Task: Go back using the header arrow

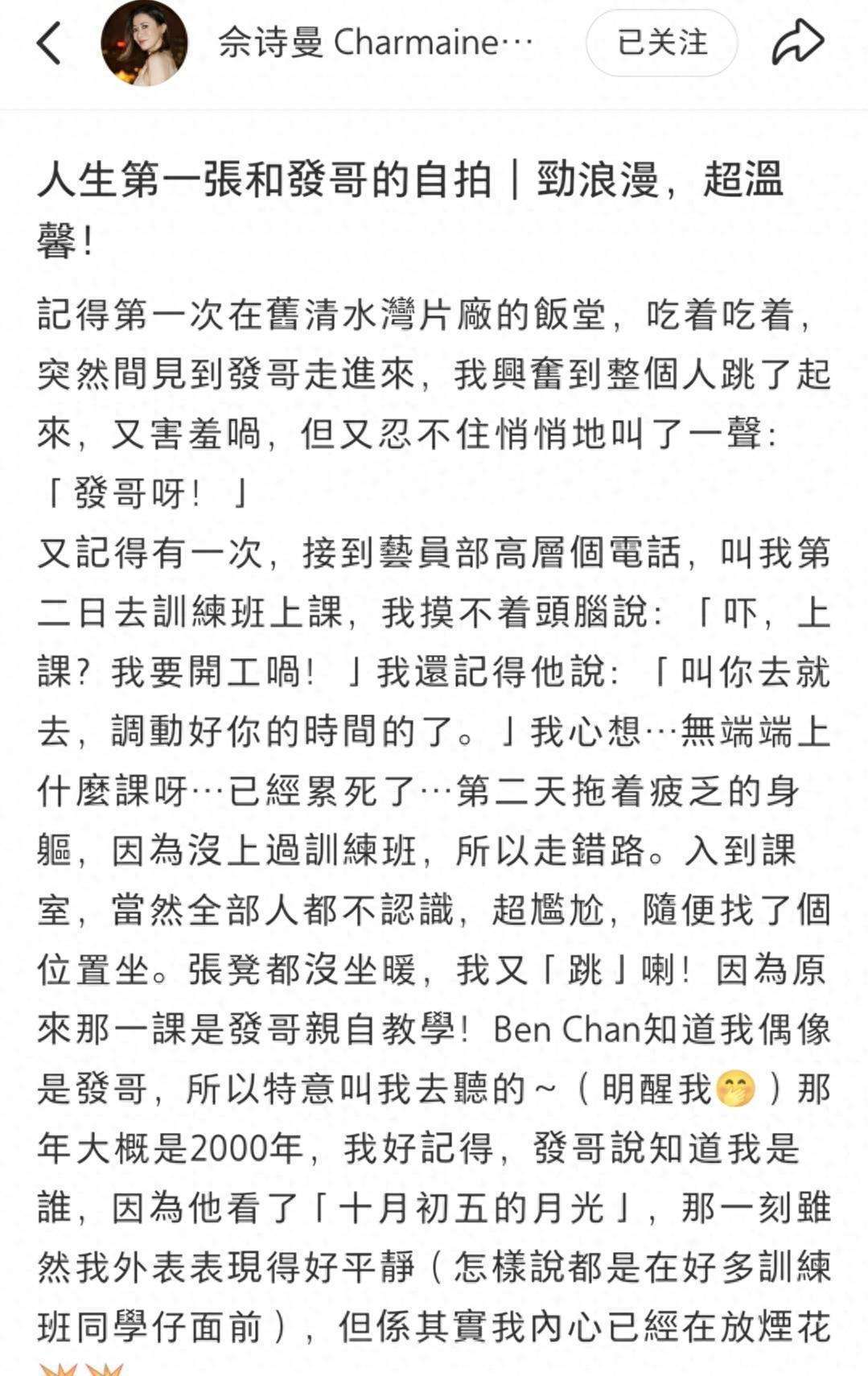Action: [50, 43]
